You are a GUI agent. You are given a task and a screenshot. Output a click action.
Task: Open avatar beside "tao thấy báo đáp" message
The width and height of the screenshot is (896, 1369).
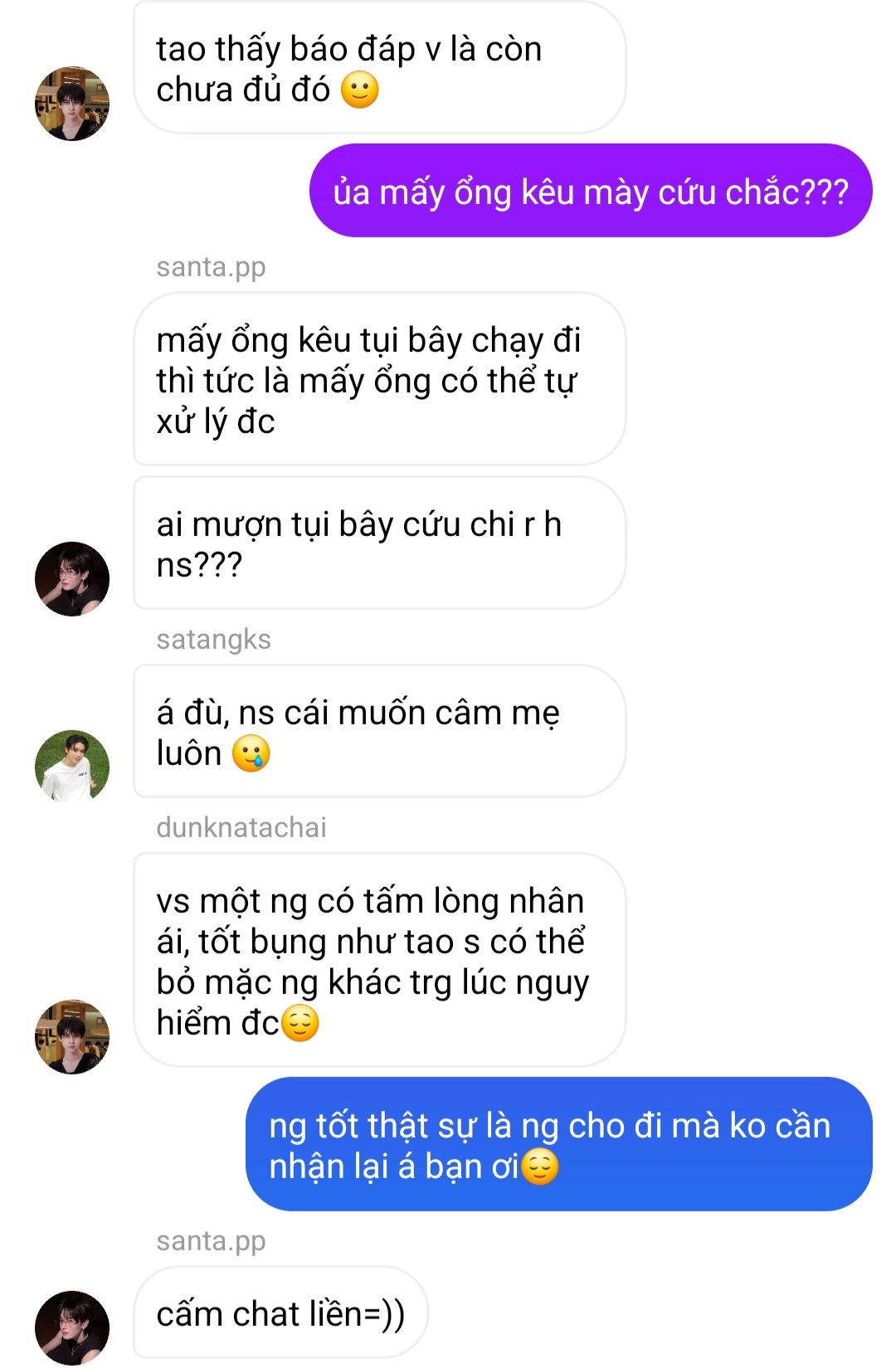(x=72, y=104)
